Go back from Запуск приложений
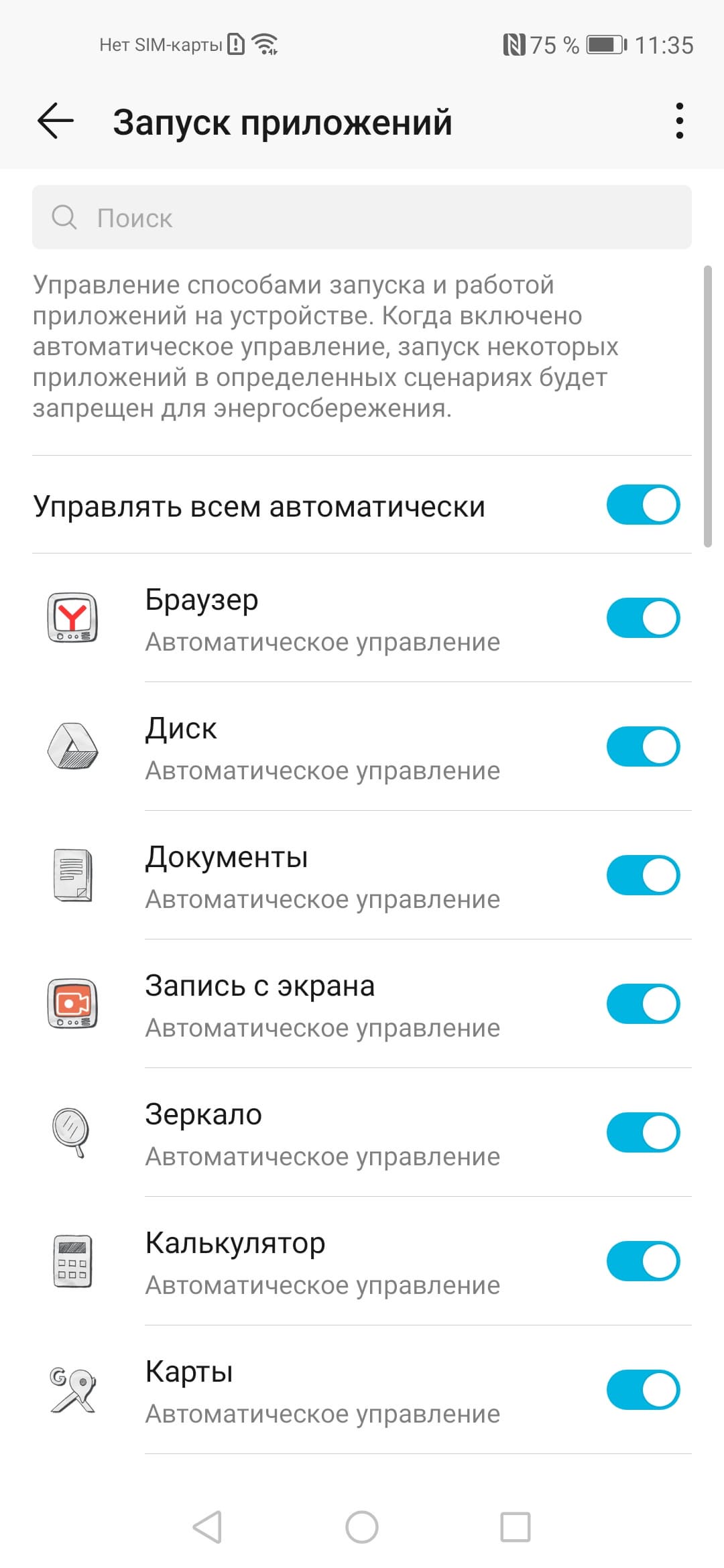 (56, 122)
